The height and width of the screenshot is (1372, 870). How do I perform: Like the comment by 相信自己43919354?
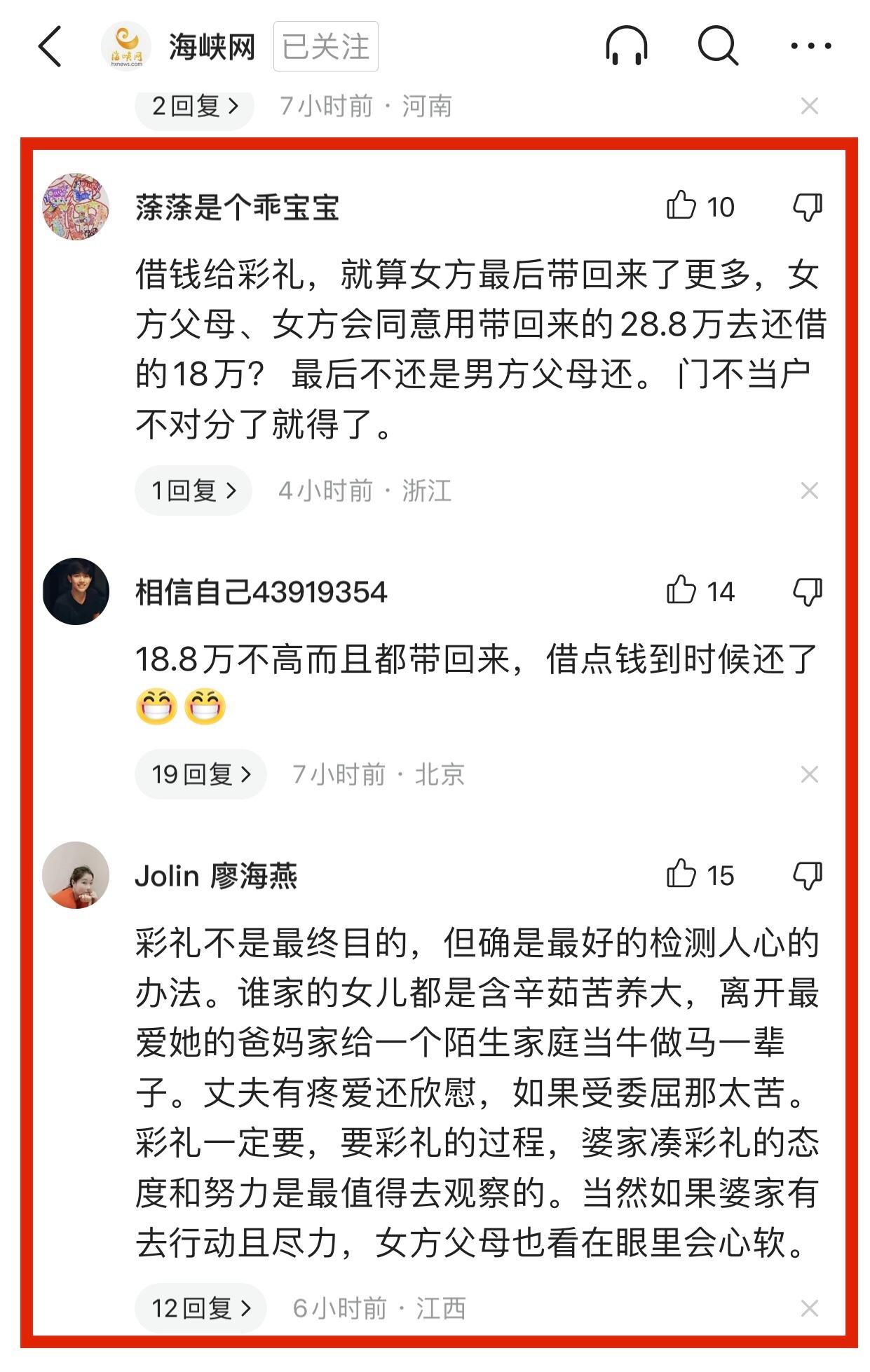[x=681, y=591]
